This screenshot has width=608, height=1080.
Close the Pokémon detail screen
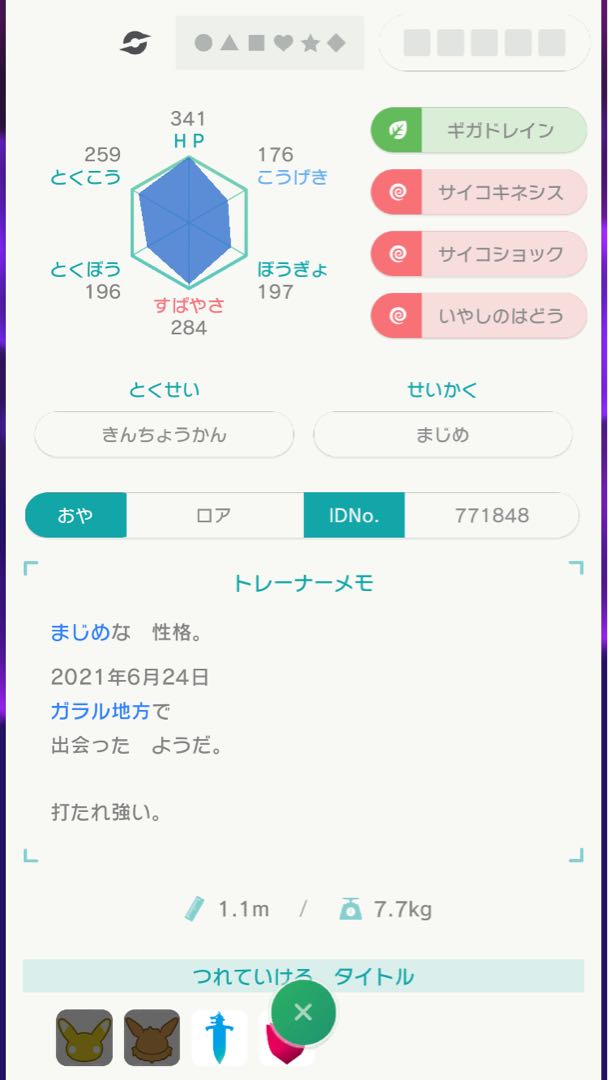coord(303,1012)
